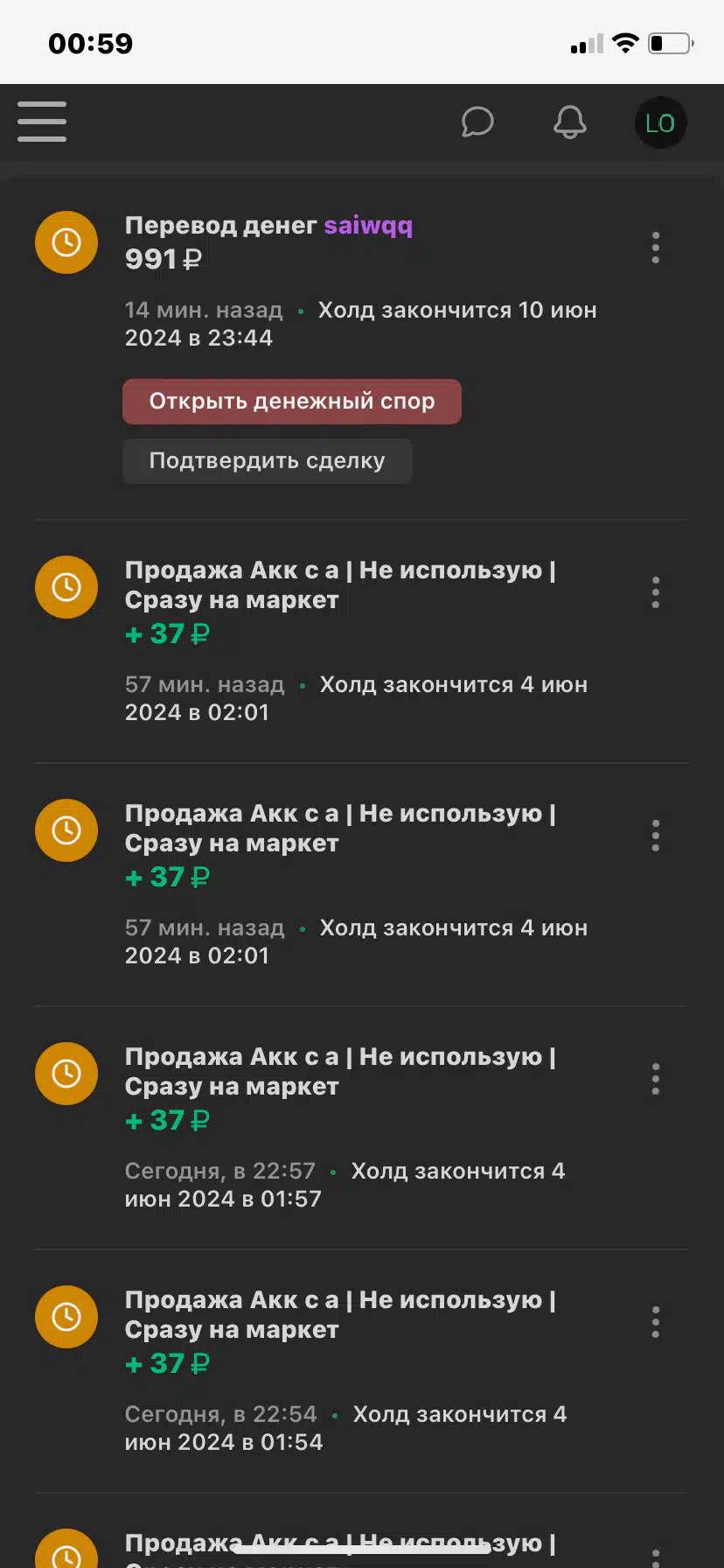Open the messages chat bubble
This screenshot has width=724, height=1568.
[x=477, y=122]
